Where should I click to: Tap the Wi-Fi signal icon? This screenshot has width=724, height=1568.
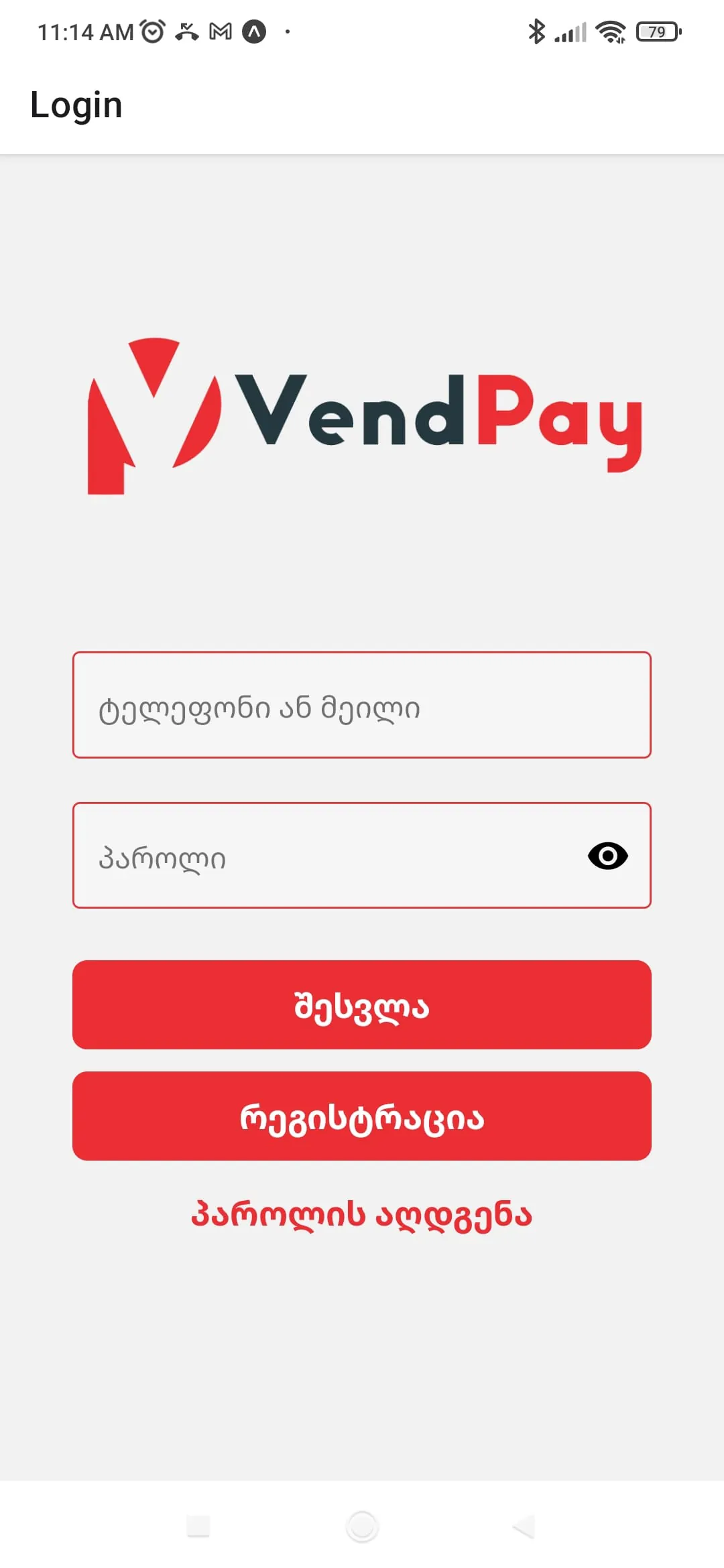[x=609, y=31]
